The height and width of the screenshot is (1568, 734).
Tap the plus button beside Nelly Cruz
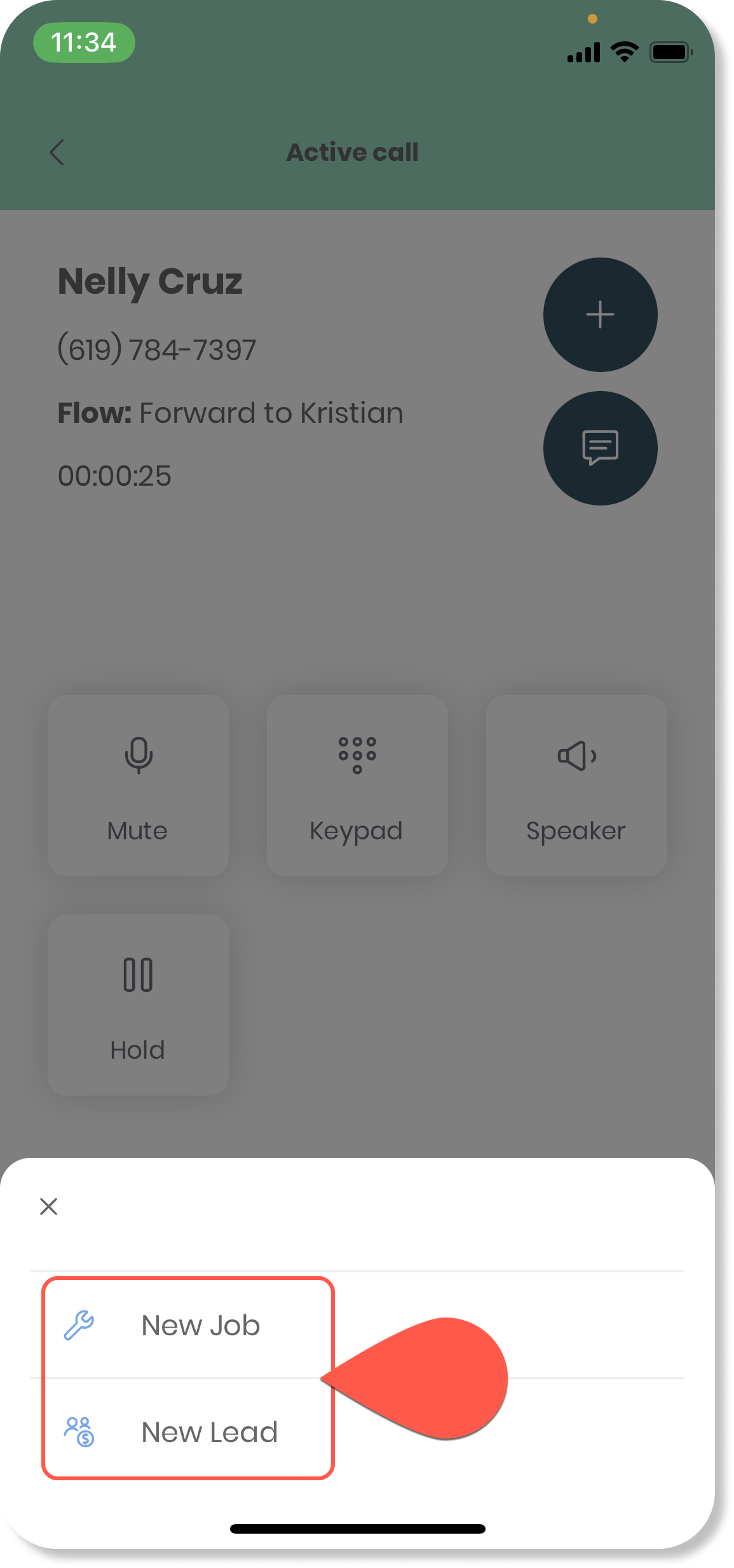tap(600, 315)
